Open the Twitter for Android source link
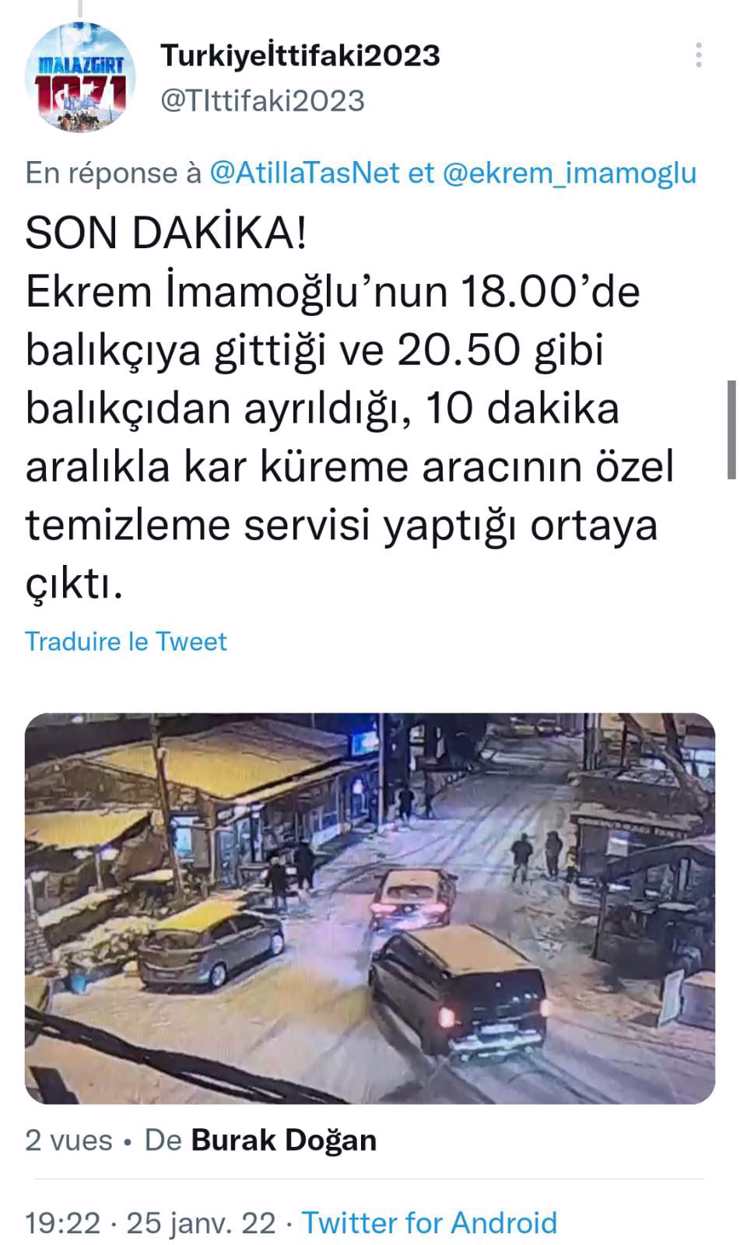Image resolution: width=740 pixels, height=1245 pixels. [x=429, y=1222]
